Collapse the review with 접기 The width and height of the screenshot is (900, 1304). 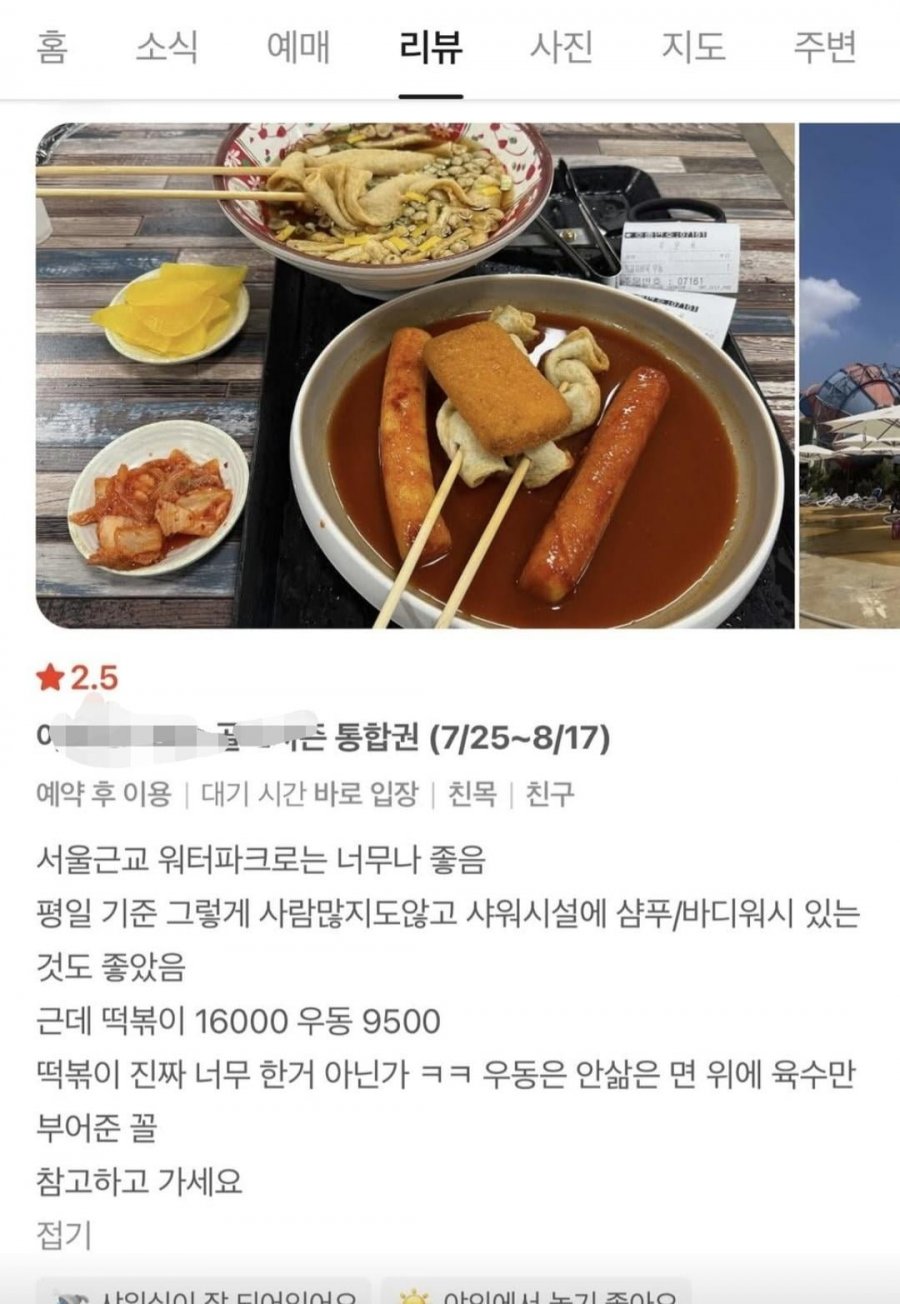(63, 1235)
